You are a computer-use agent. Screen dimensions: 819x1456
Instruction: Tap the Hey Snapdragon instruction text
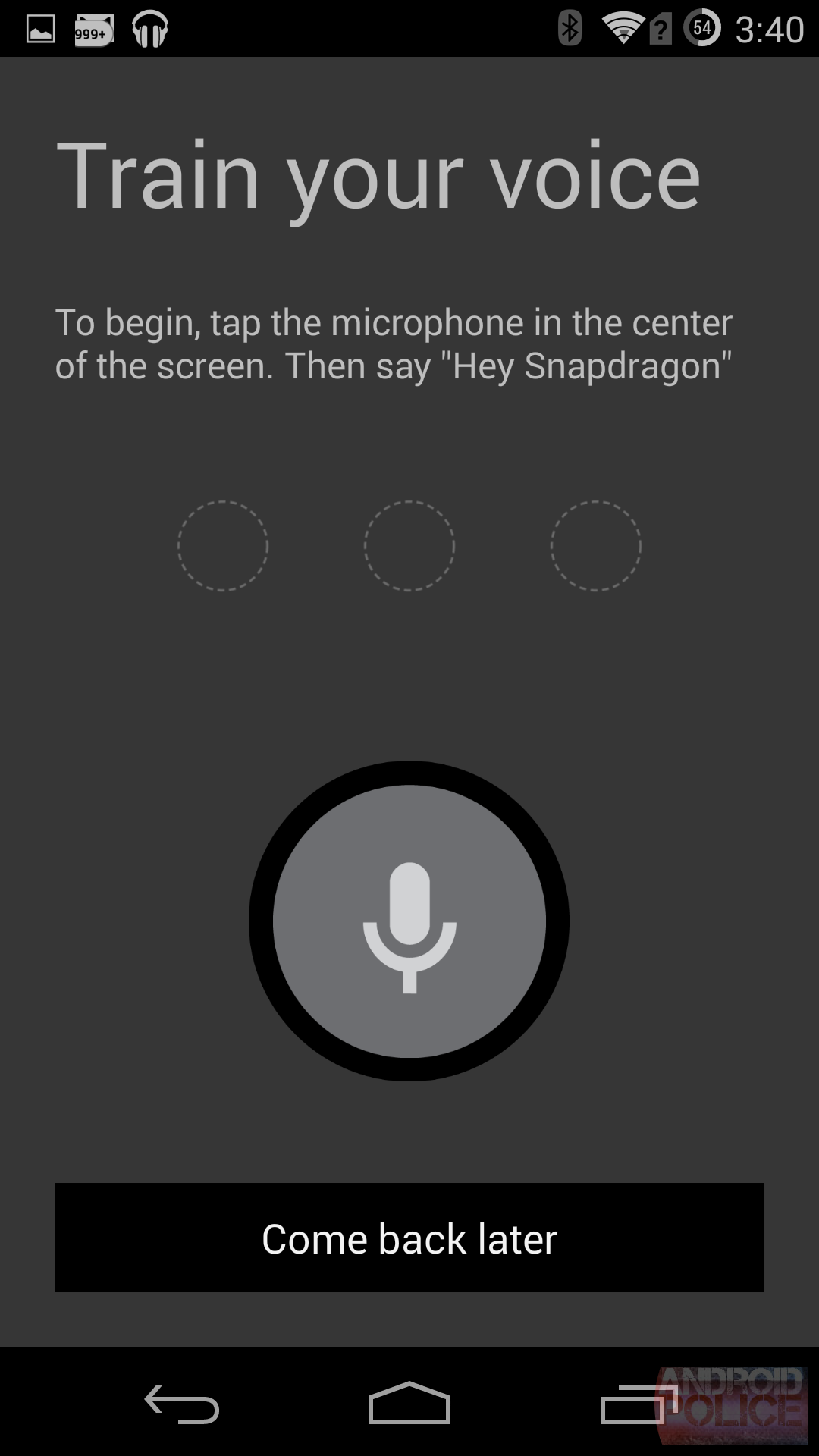point(394,343)
